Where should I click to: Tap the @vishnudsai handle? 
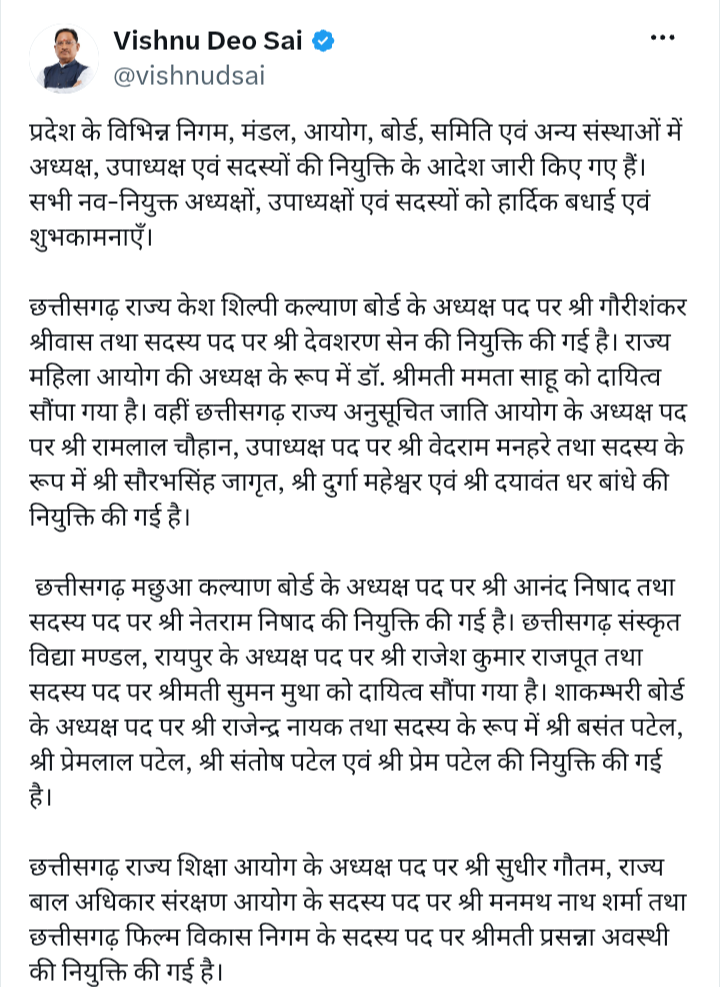pos(189,76)
